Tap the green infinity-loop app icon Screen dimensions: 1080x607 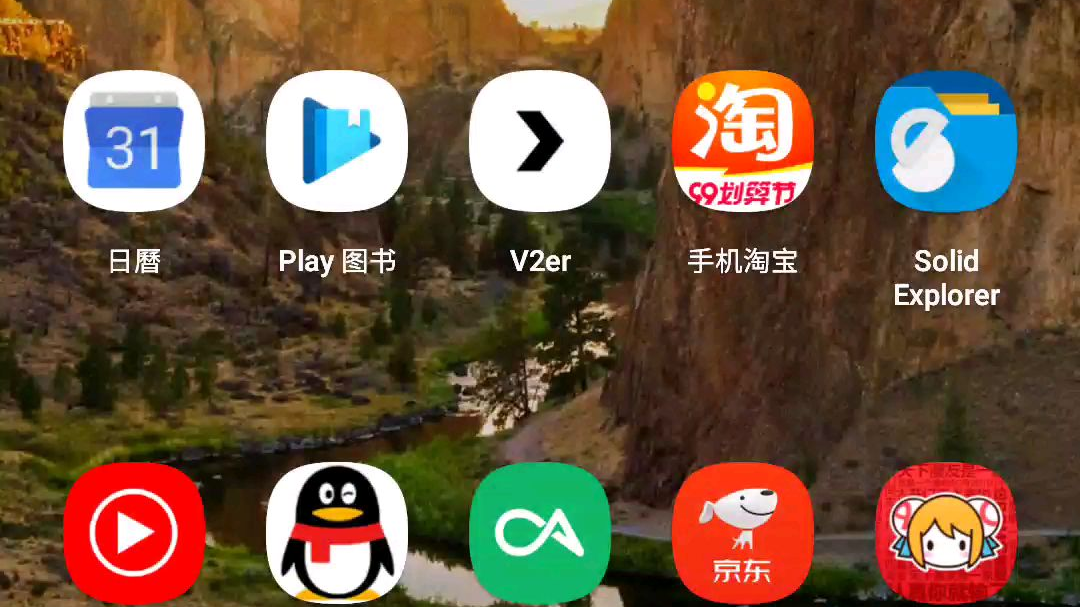tap(540, 532)
